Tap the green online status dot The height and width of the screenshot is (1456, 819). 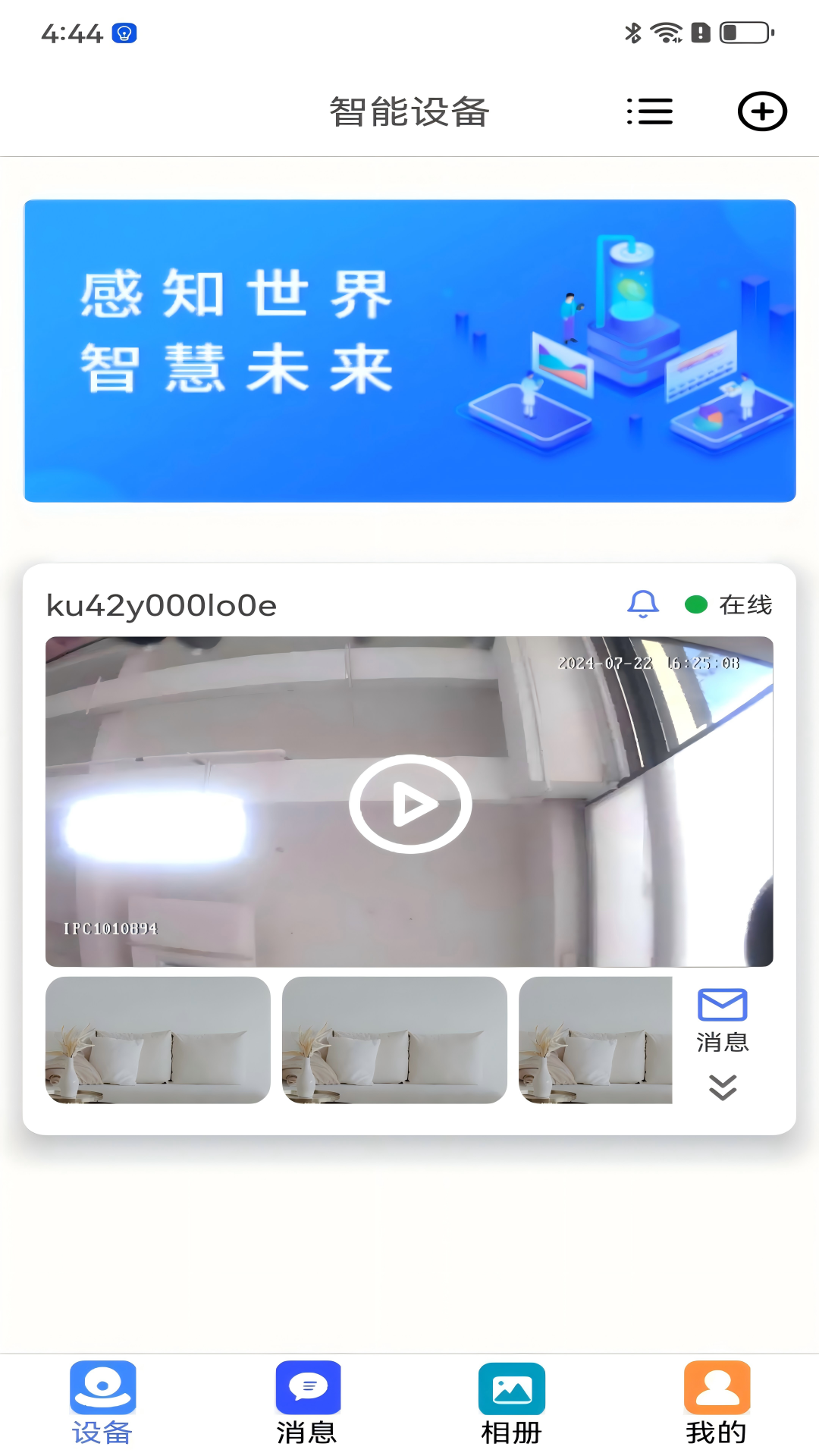695,604
